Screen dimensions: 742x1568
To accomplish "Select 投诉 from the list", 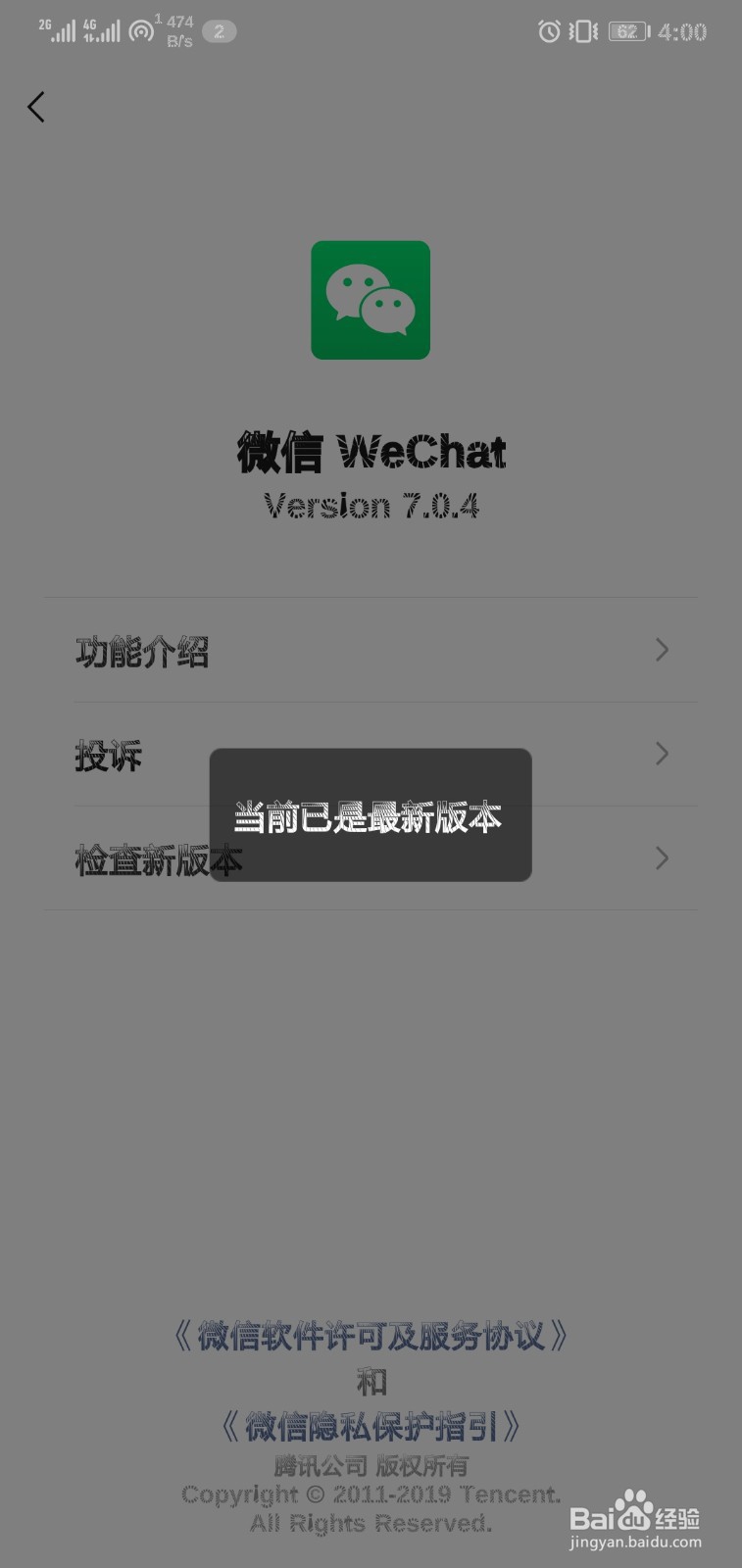I will pos(108,756).
